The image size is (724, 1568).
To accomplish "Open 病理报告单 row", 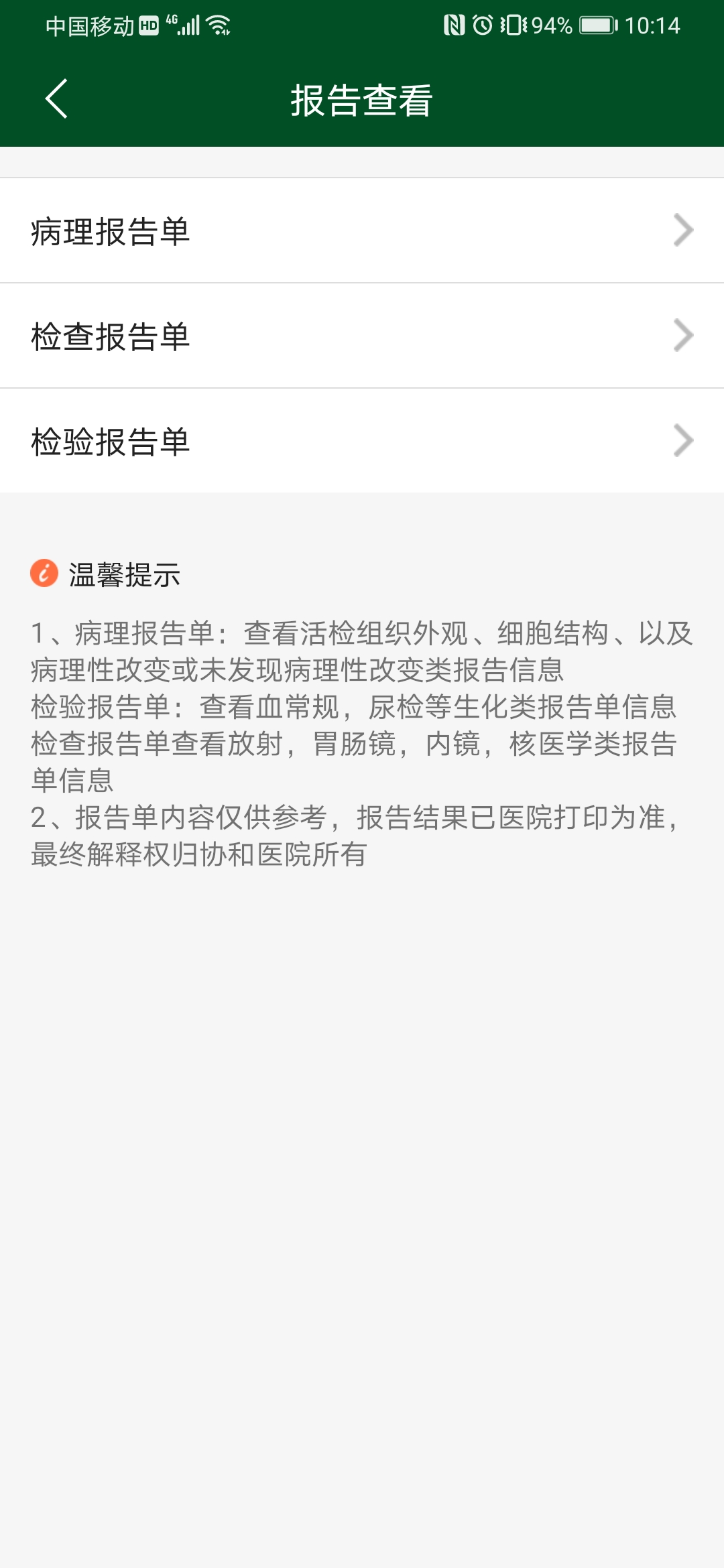I will [x=362, y=231].
